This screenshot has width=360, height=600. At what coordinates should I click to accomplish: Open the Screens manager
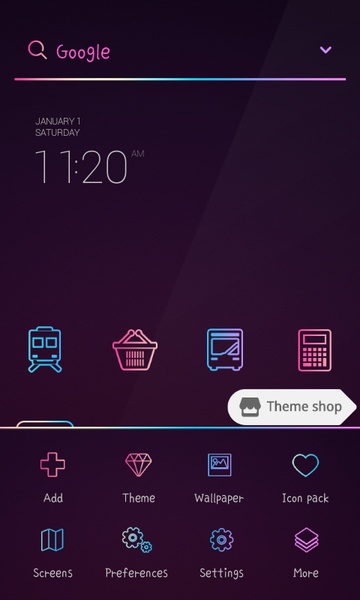(x=53, y=553)
